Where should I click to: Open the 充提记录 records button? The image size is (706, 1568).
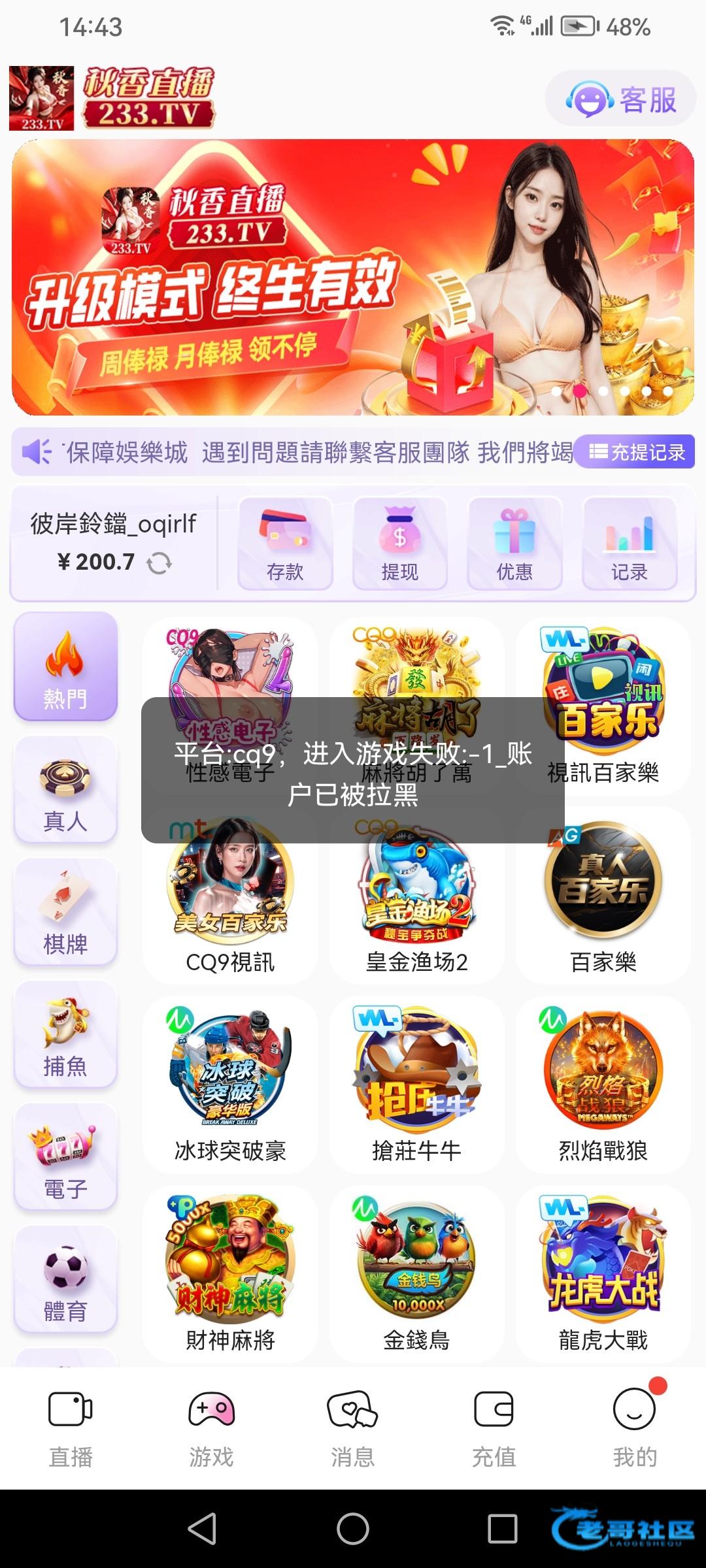click(637, 452)
